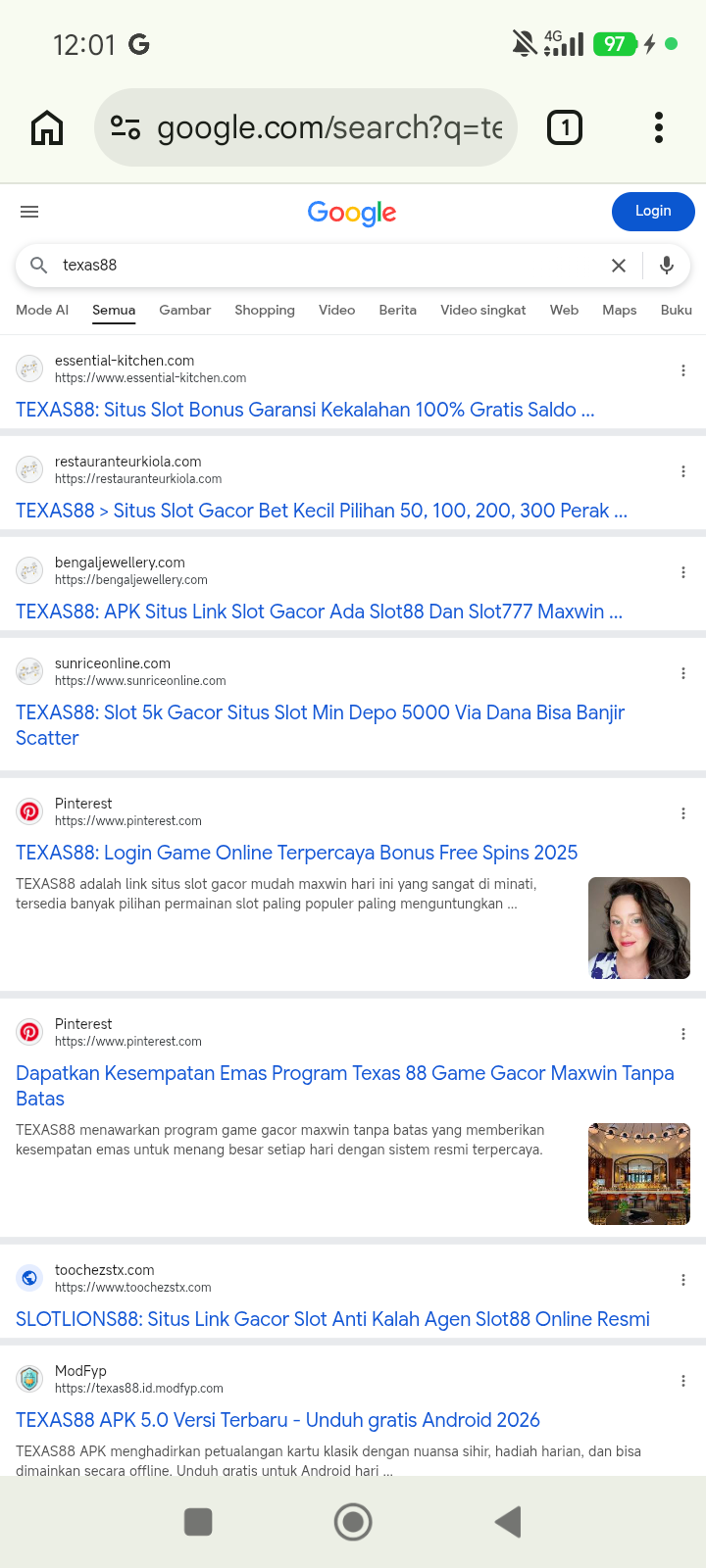This screenshot has height=1568, width=706.
Task: Select the Video singkat tab
Action: point(483,310)
